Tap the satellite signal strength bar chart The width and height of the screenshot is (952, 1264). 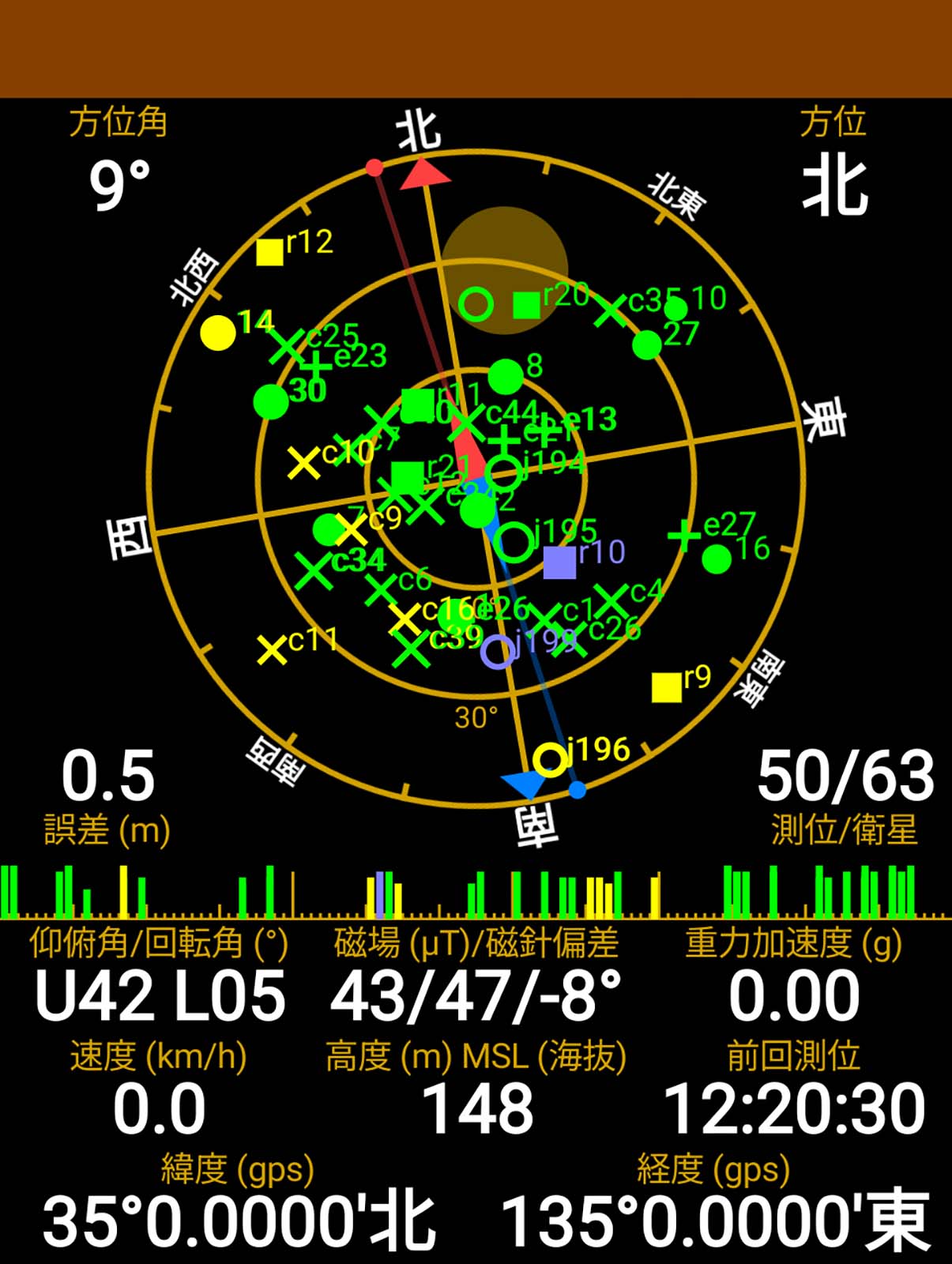point(476,893)
